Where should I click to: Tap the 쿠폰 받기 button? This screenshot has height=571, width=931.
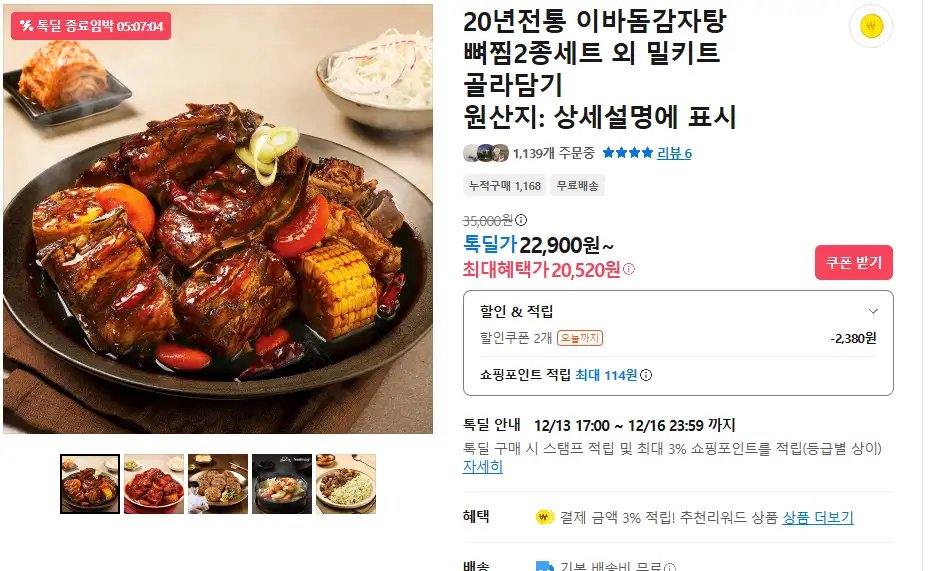point(853,262)
